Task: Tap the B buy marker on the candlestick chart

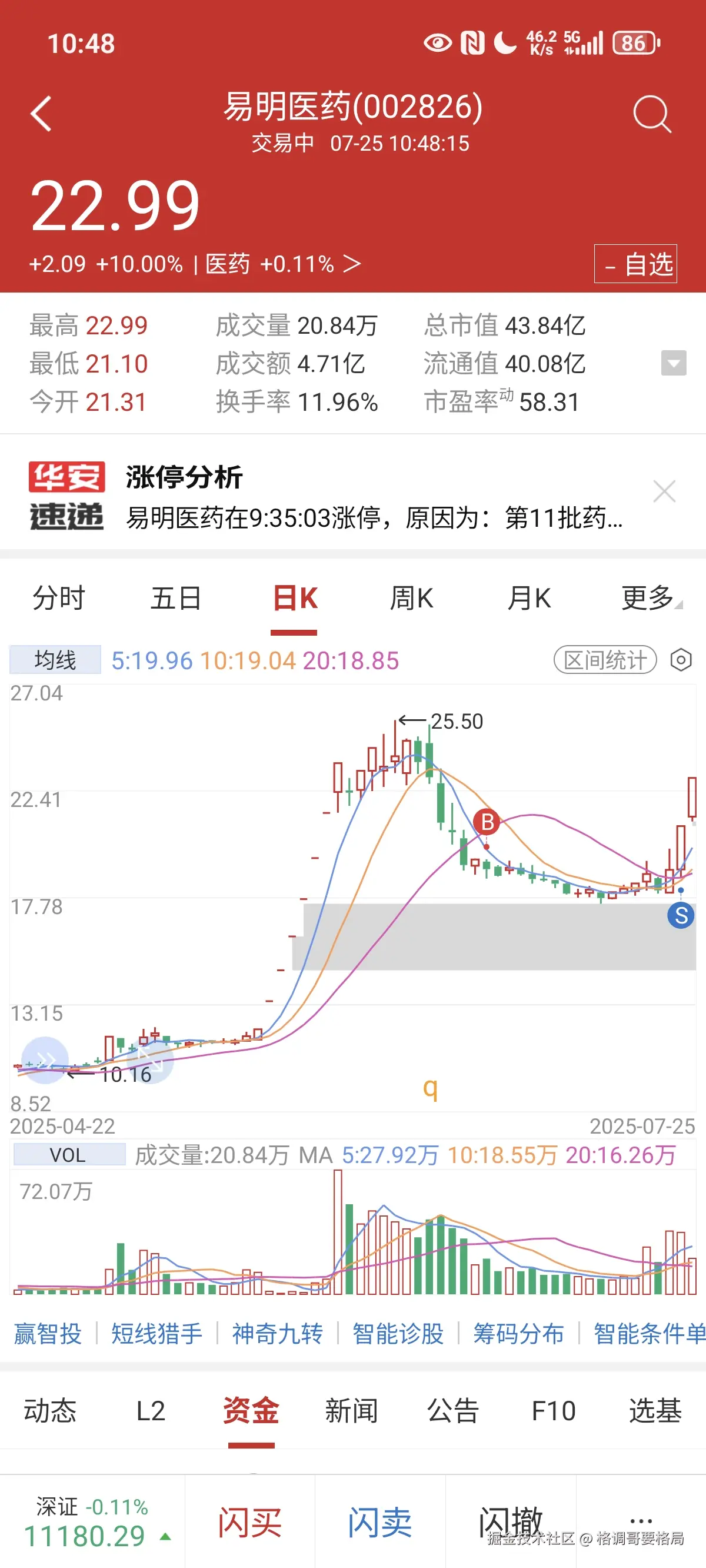Action: pyautogui.click(x=487, y=822)
